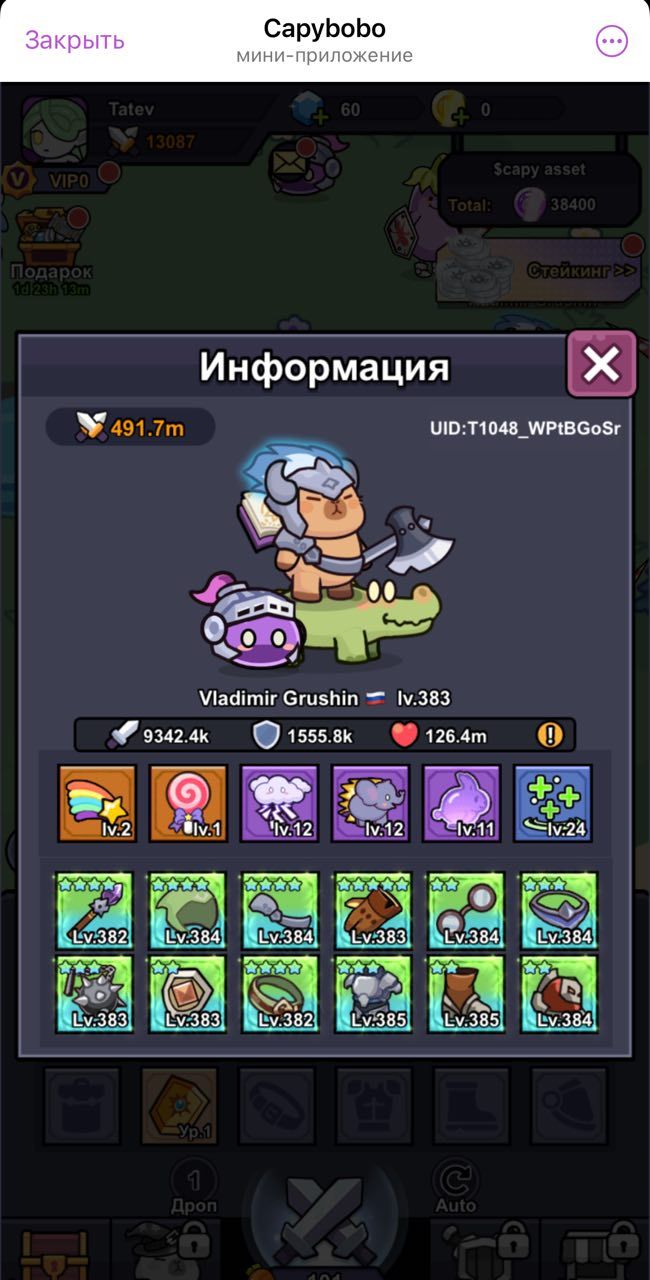Open the green healing skill lv.24
The width and height of the screenshot is (650, 1280).
pos(553,803)
